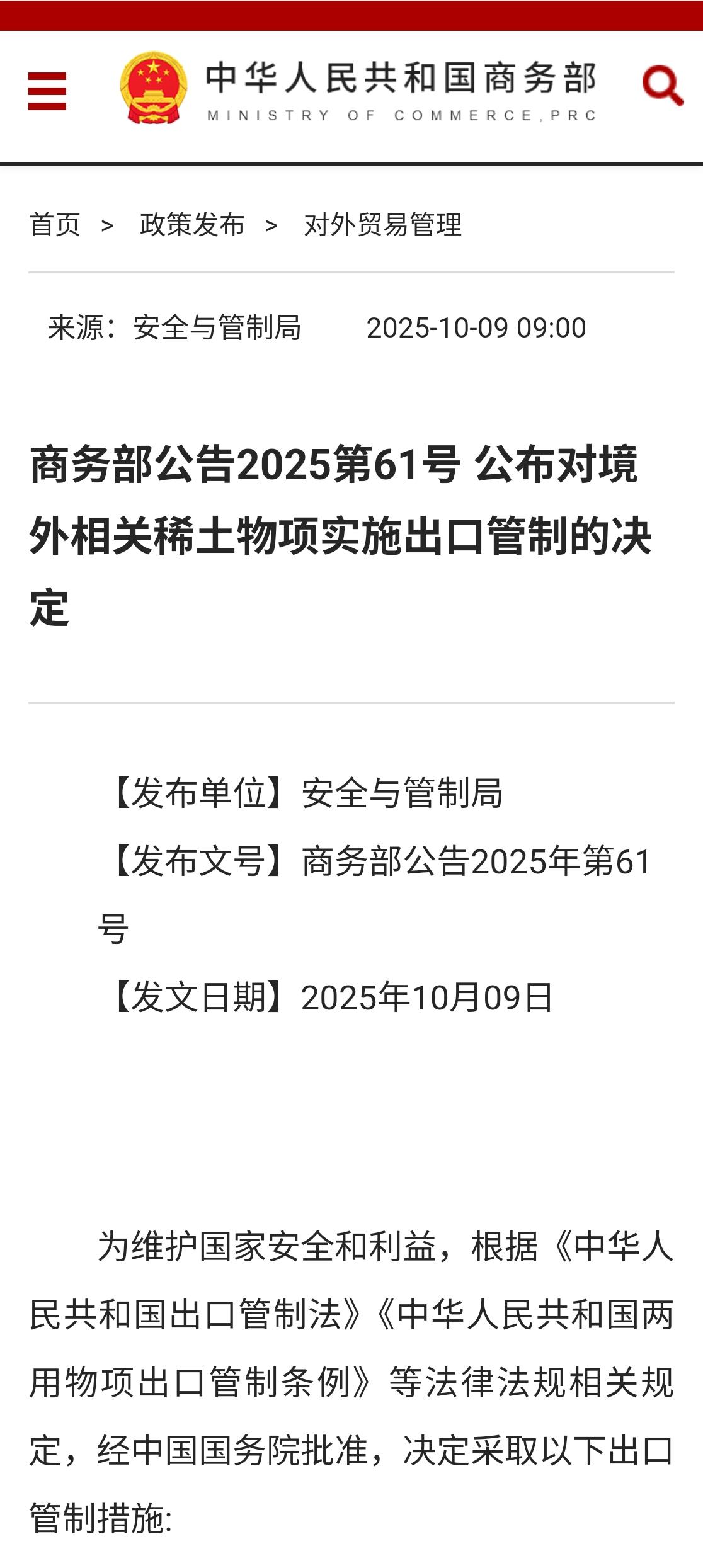This screenshot has width=703, height=1568.
Task: Open the site search magnifier
Action: (x=662, y=86)
